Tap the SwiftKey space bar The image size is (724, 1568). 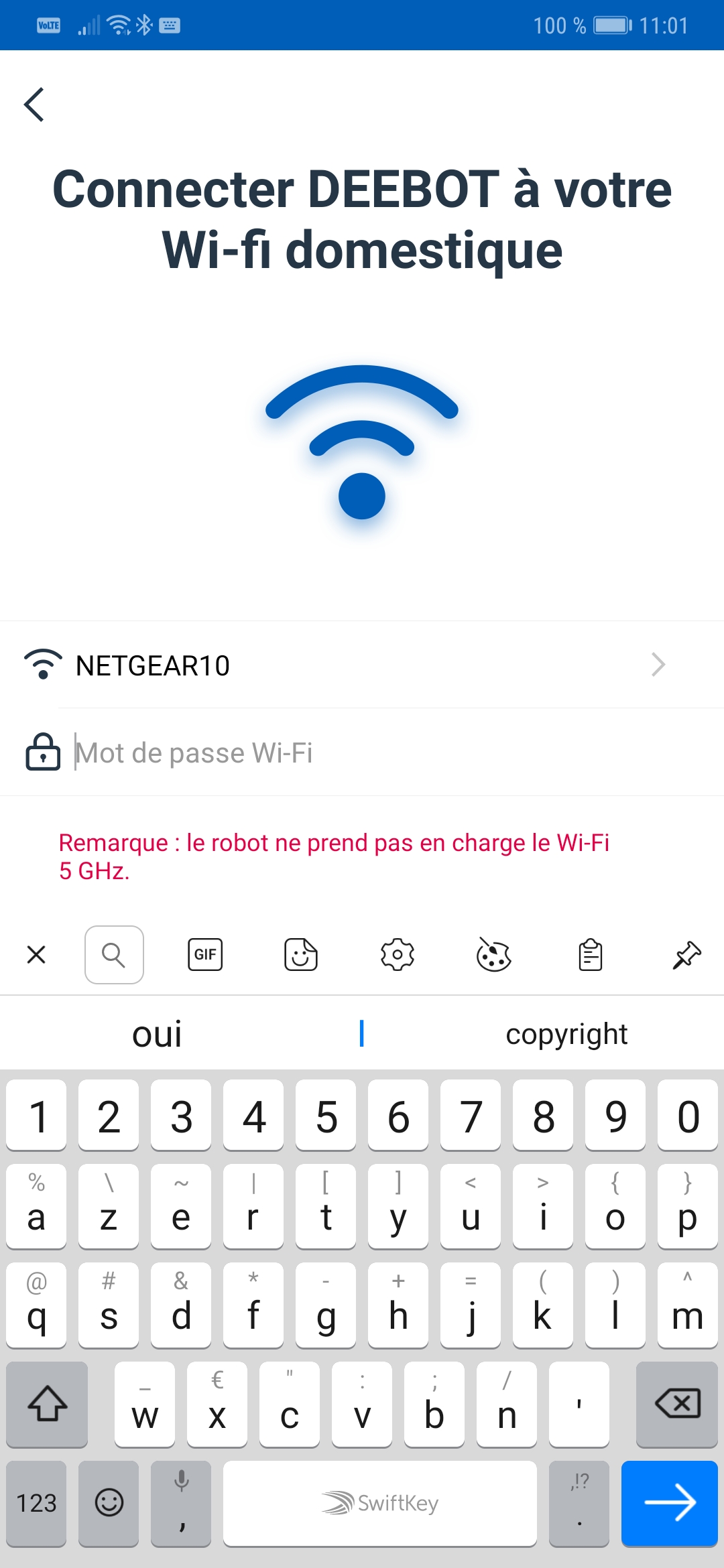point(379,1503)
